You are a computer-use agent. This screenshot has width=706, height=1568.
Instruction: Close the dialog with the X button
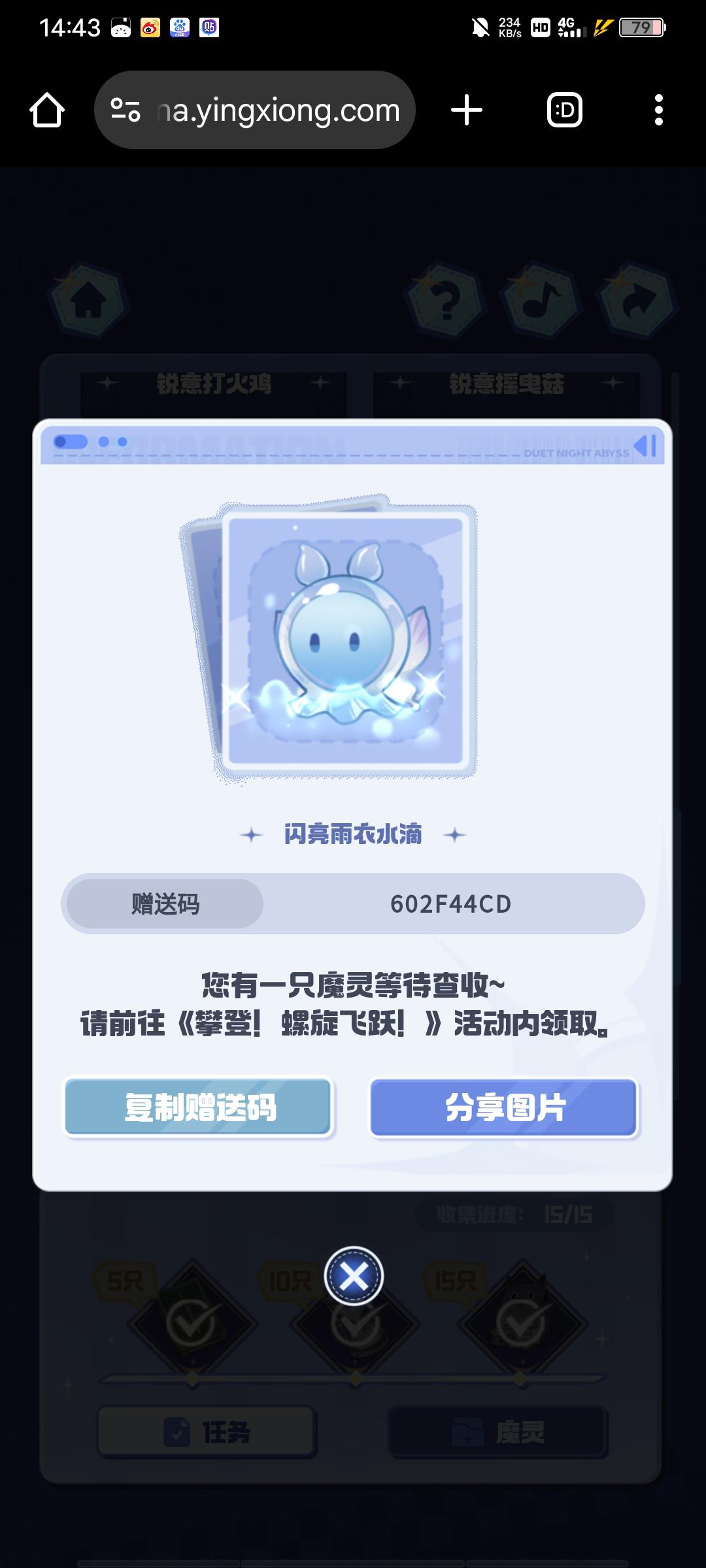[354, 1276]
